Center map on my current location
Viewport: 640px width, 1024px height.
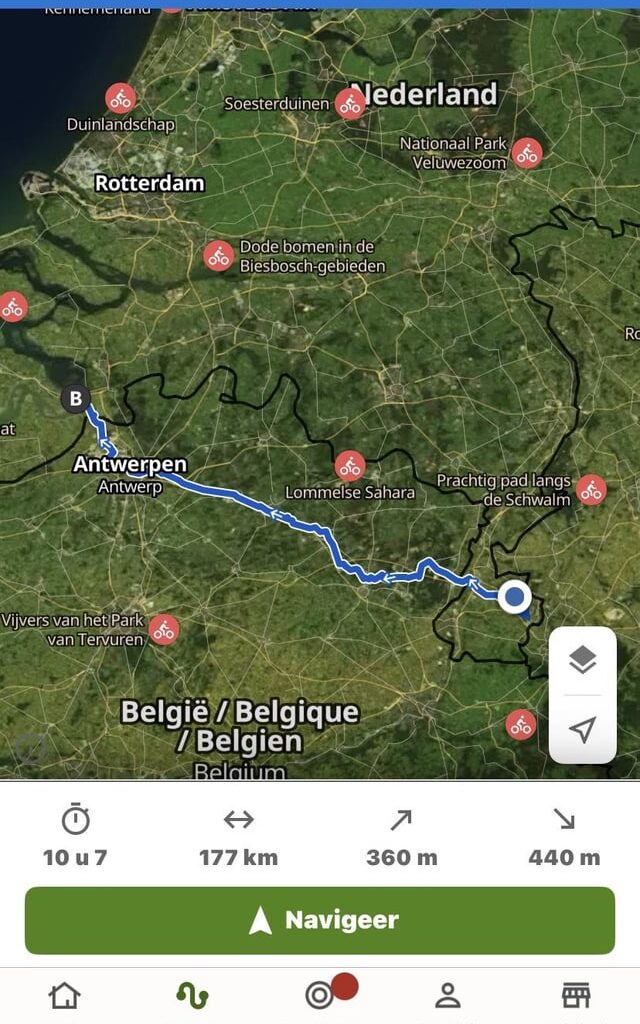582,729
